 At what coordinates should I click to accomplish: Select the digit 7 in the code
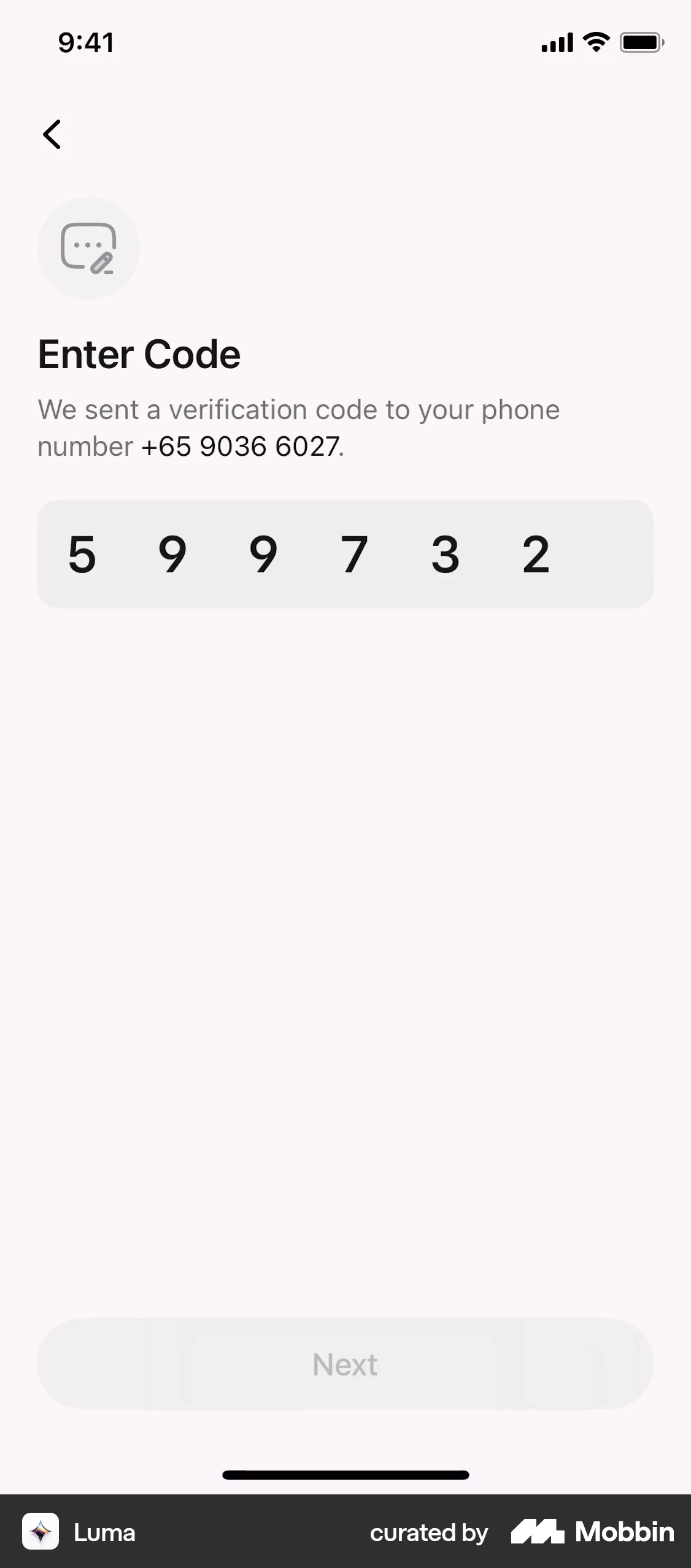pos(352,554)
